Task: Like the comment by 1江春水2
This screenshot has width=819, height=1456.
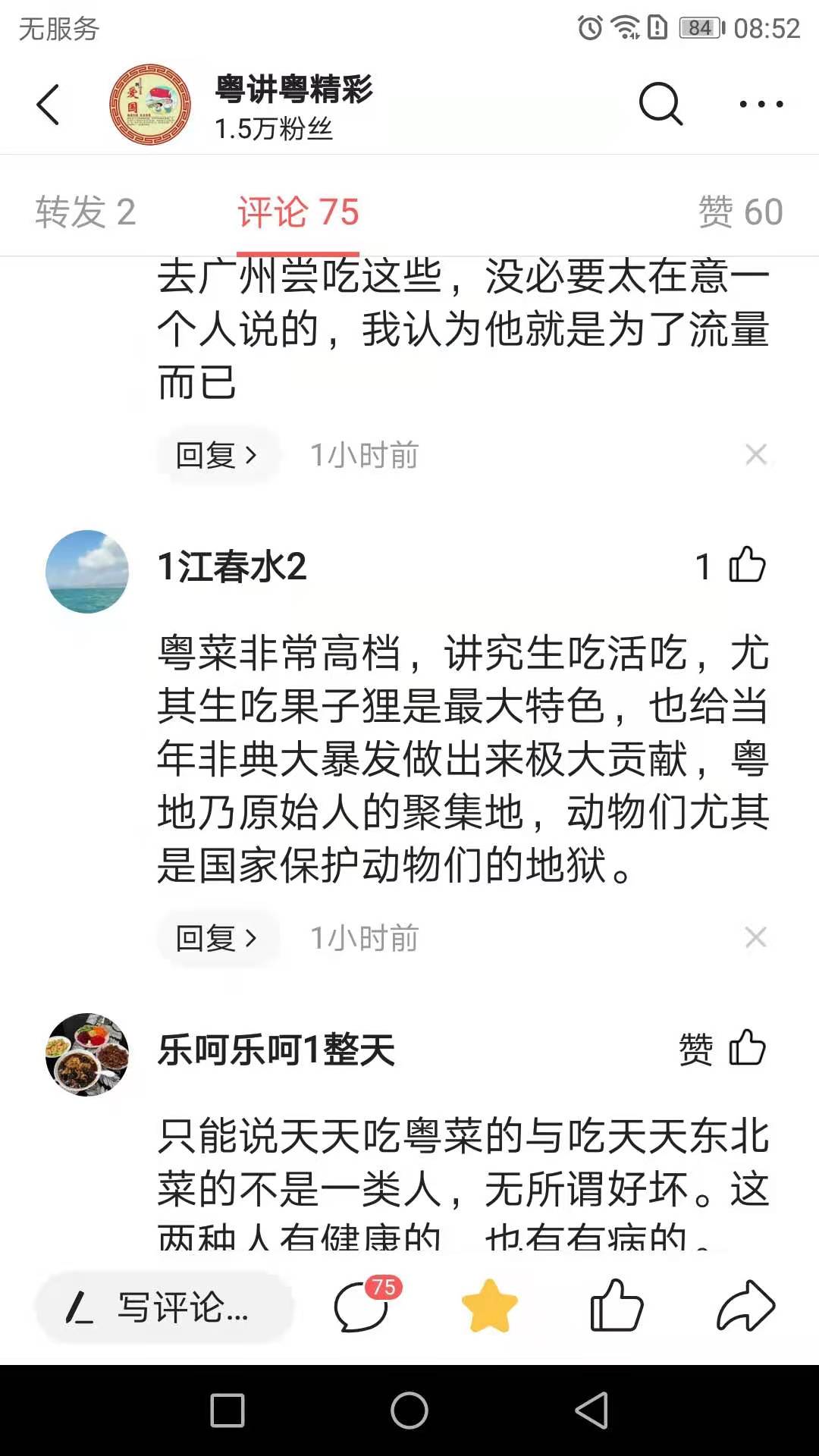Action: [x=746, y=566]
